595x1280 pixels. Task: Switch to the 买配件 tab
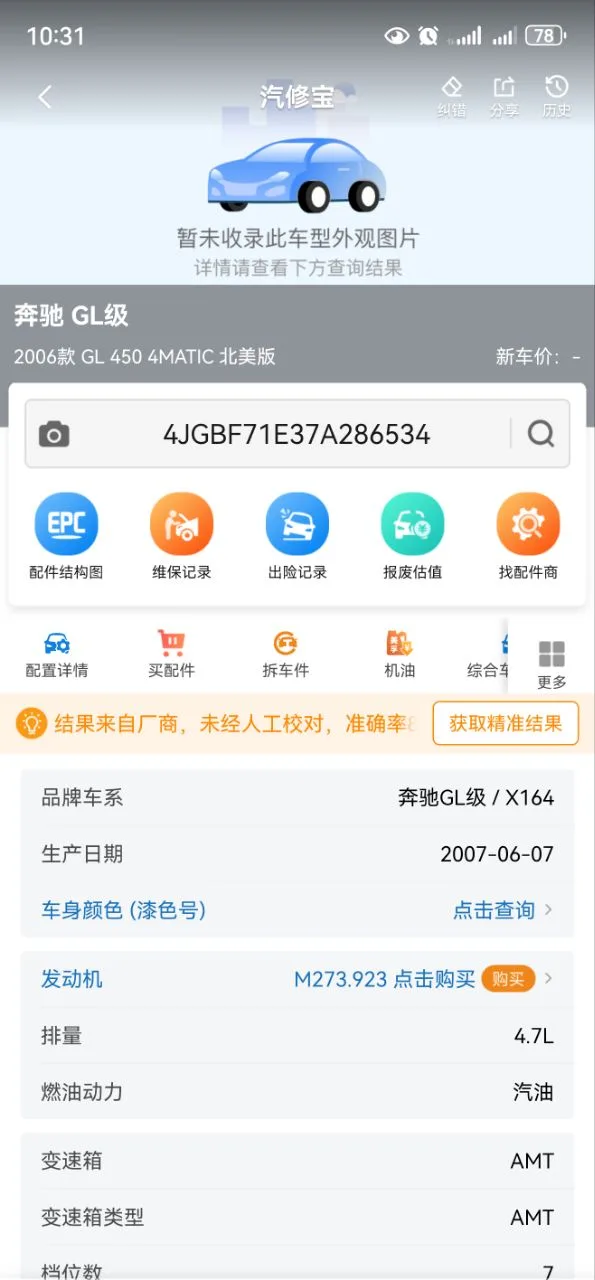(x=172, y=655)
